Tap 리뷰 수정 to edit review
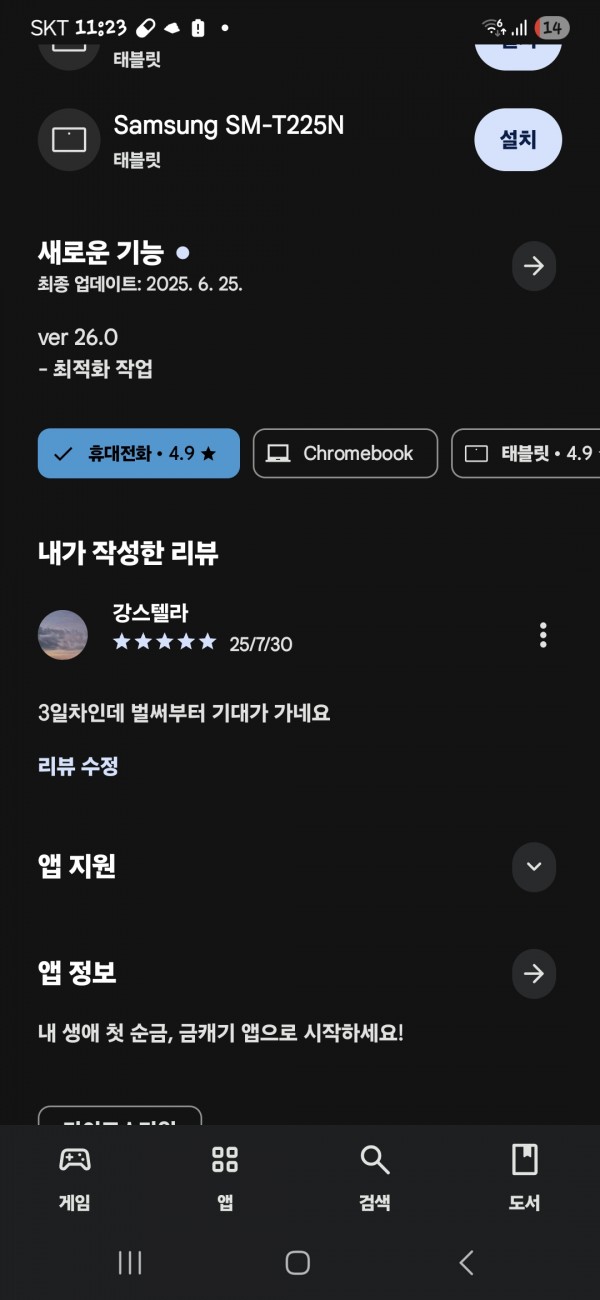This screenshot has height=1300, width=600. pos(78,766)
